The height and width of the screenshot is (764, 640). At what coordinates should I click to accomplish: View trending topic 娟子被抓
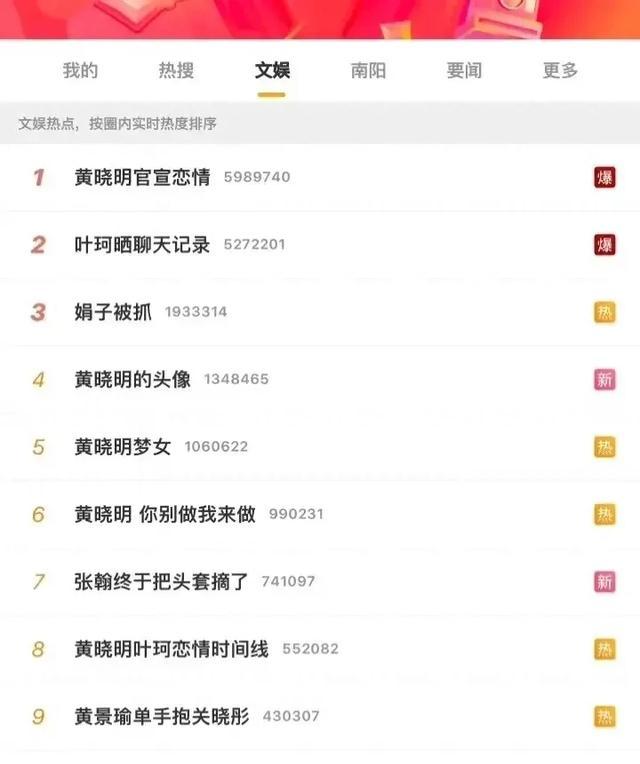click(x=113, y=312)
